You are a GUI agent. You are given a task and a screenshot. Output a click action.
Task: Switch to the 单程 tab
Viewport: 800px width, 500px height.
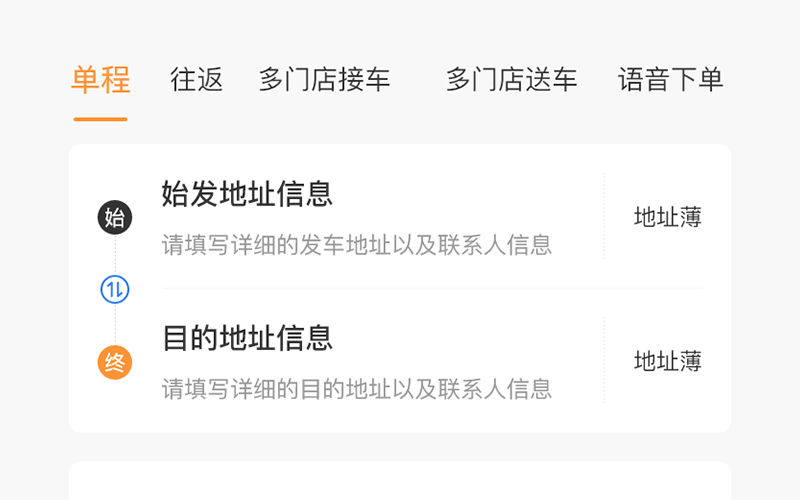pyautogui.click(x=100, y=80)
